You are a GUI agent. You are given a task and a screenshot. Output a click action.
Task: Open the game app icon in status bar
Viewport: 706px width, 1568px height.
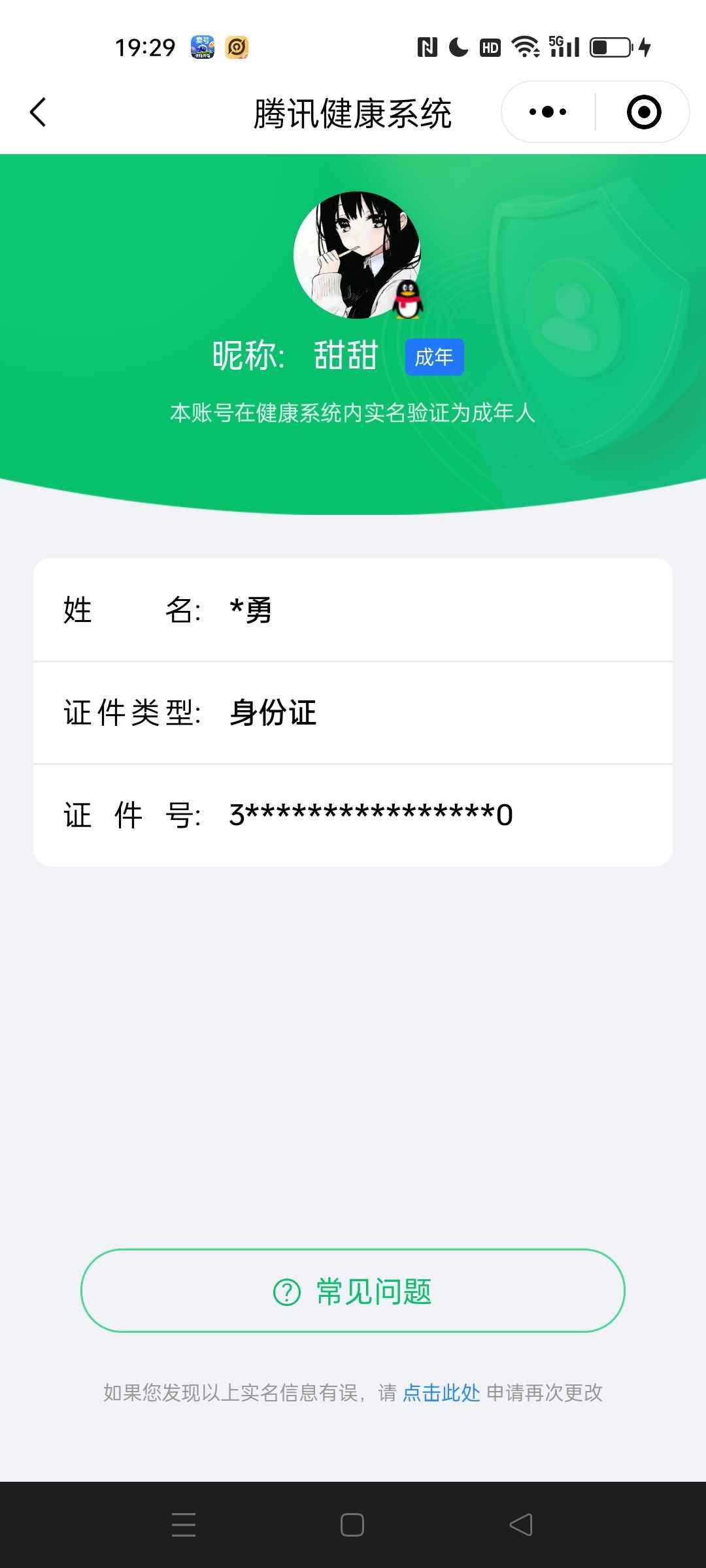pos(203,46)
